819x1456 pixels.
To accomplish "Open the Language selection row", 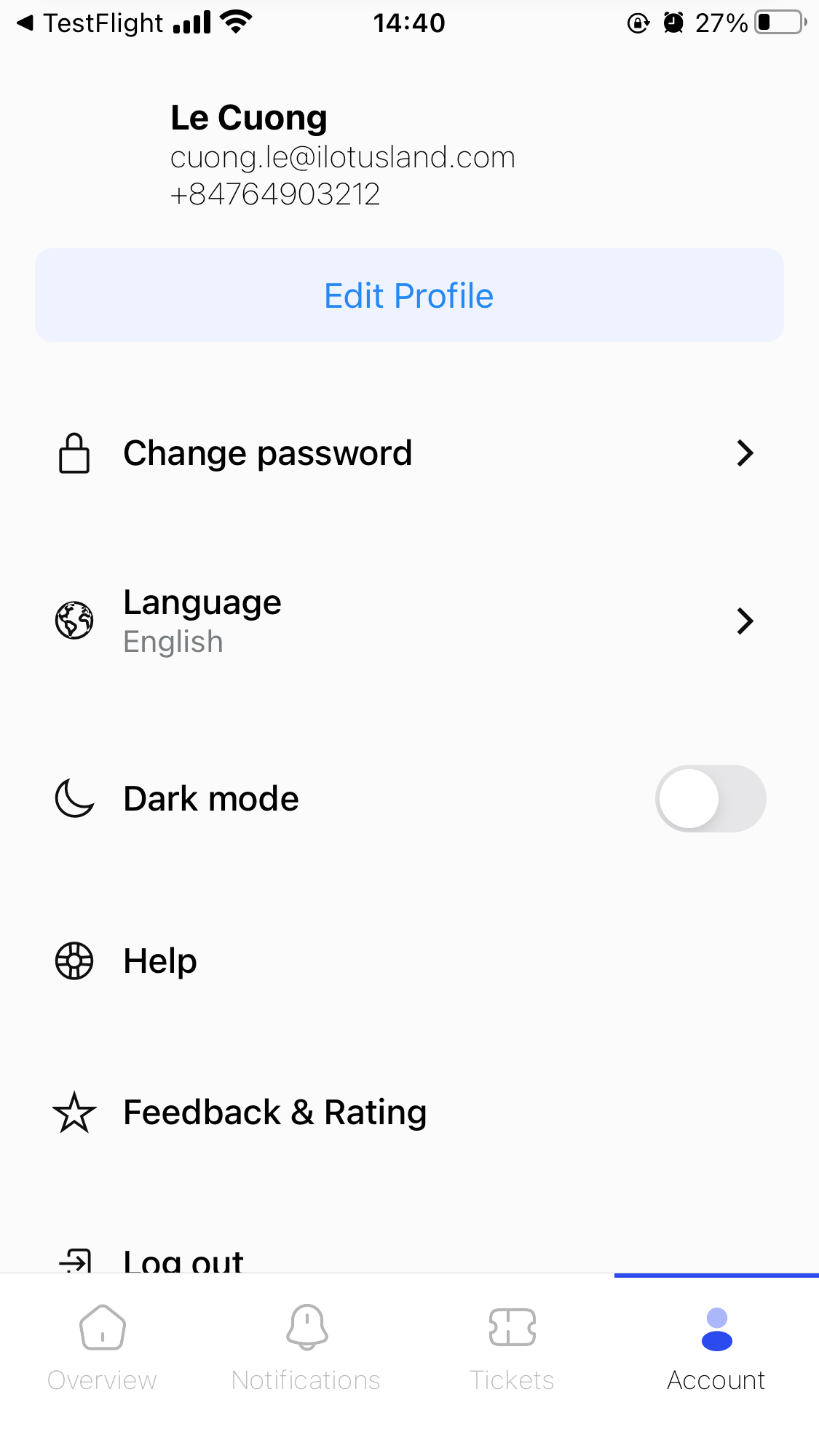I will [x=408, y=621].
